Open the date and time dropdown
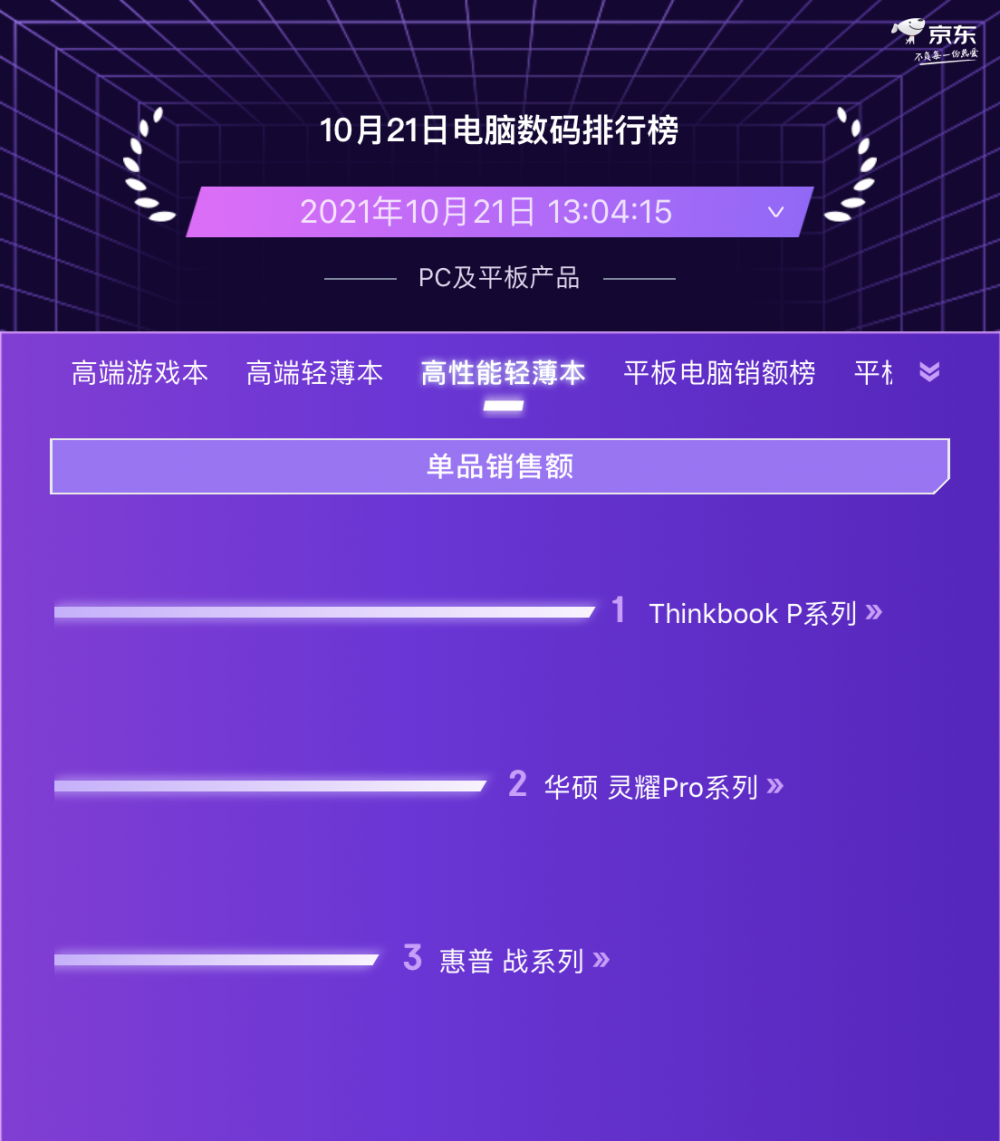This screenshot has height=1141, width=1000. click(x=499, y=212)
